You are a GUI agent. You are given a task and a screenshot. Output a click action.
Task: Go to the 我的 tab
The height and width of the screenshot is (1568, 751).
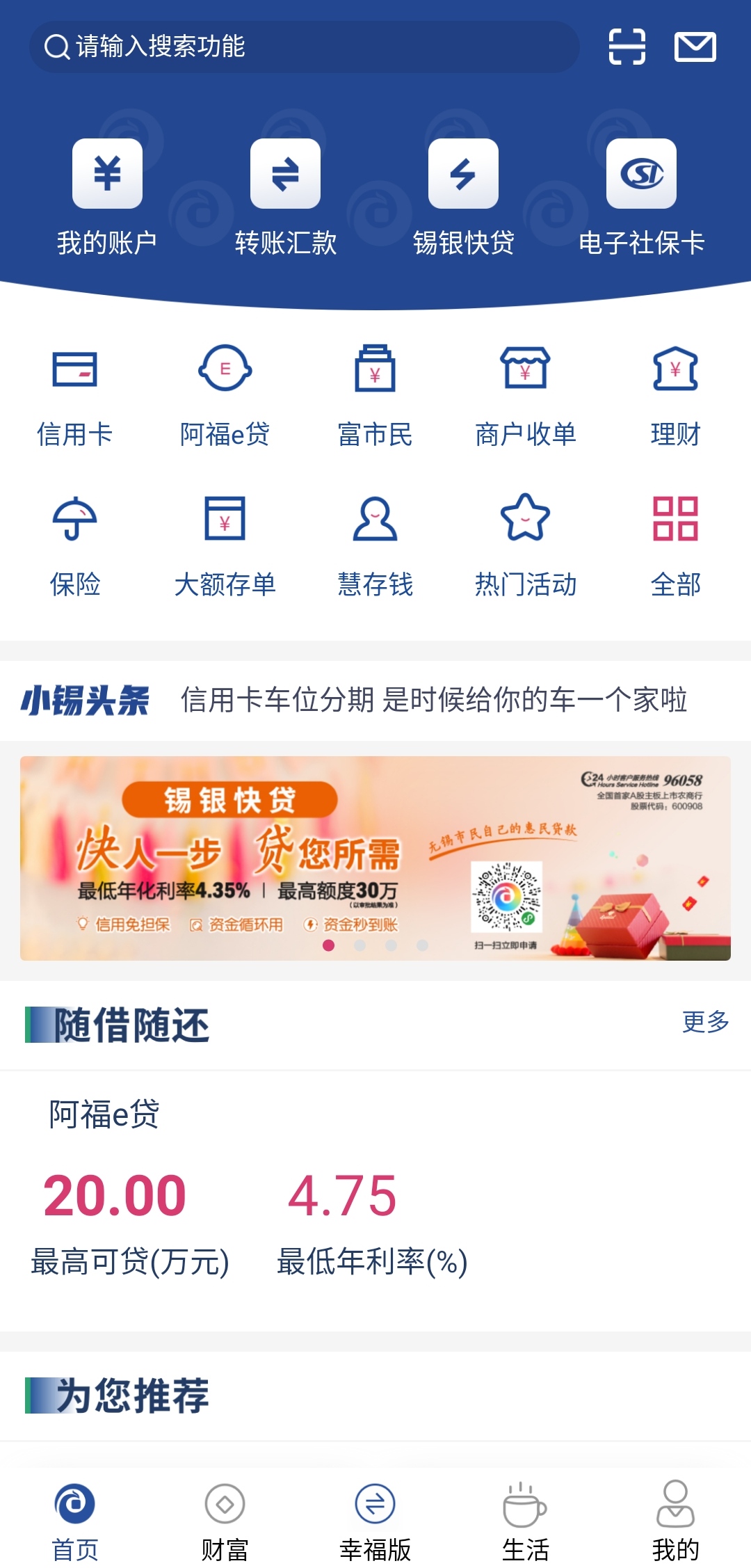(x=675, y=1521)
